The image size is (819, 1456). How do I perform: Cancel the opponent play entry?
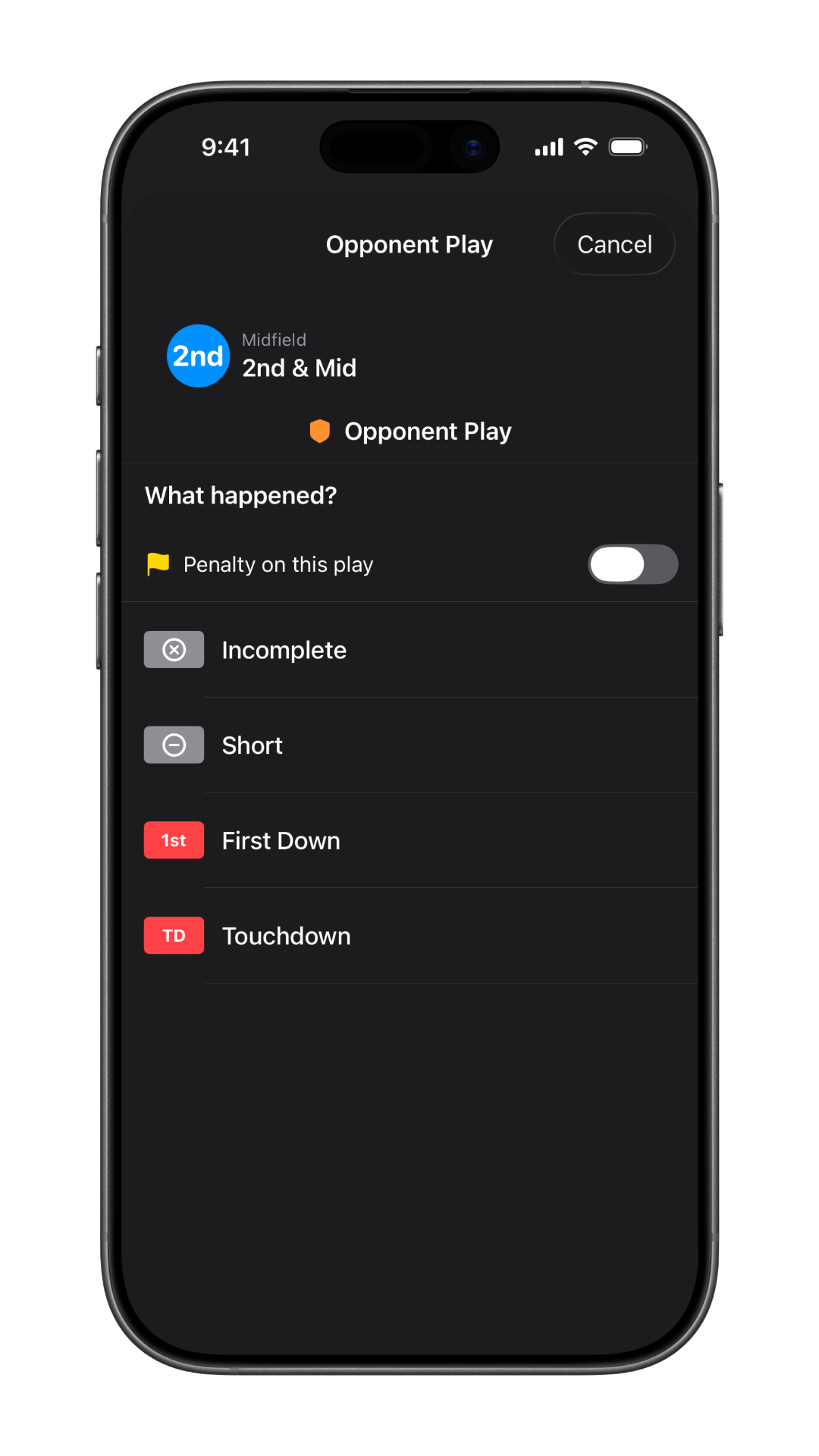[614, 244]
